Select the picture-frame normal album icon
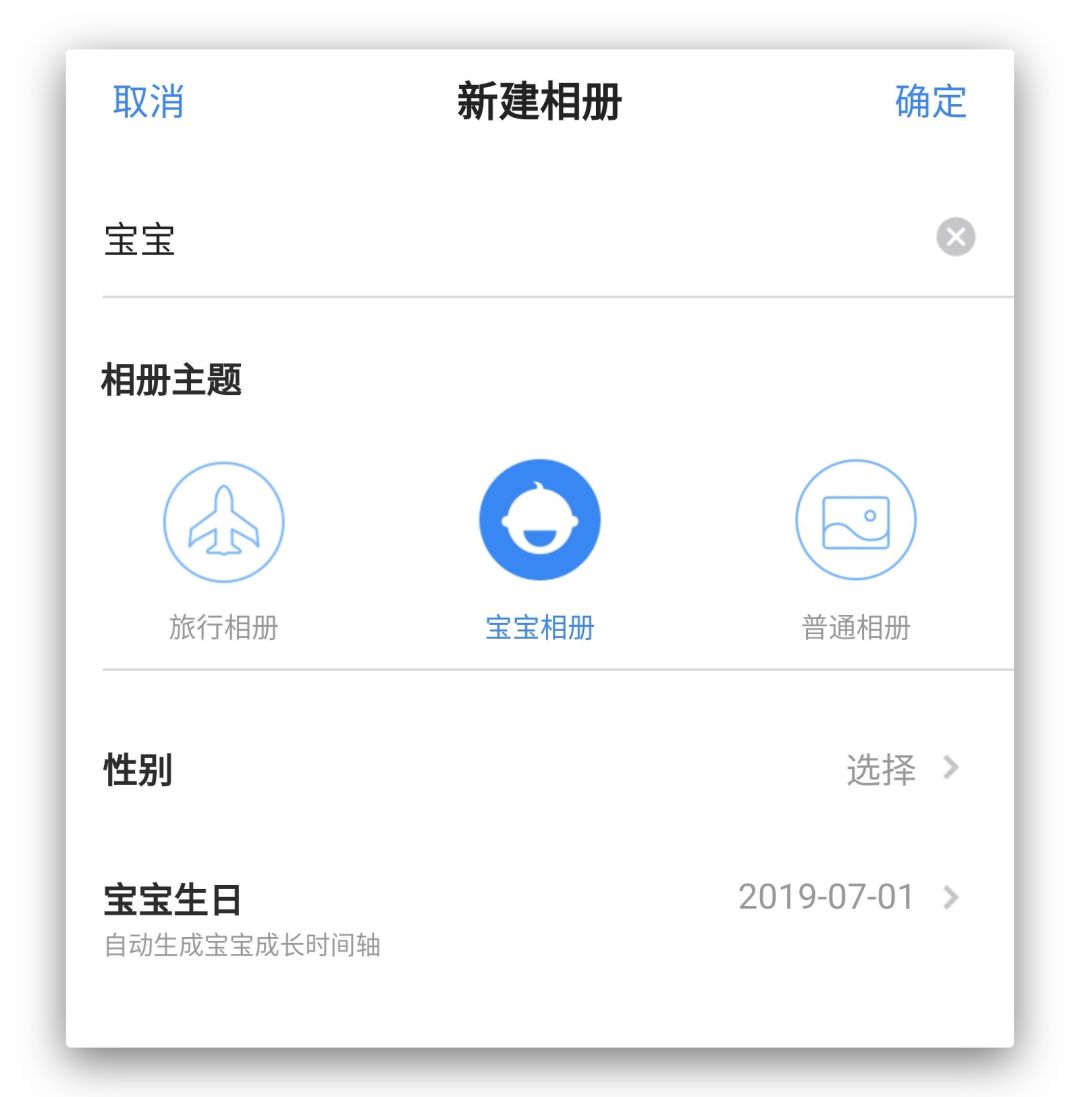Image resolution: width=1080 pixels, height=1097 pixels. pyautogui.click(x=856, y=520)
